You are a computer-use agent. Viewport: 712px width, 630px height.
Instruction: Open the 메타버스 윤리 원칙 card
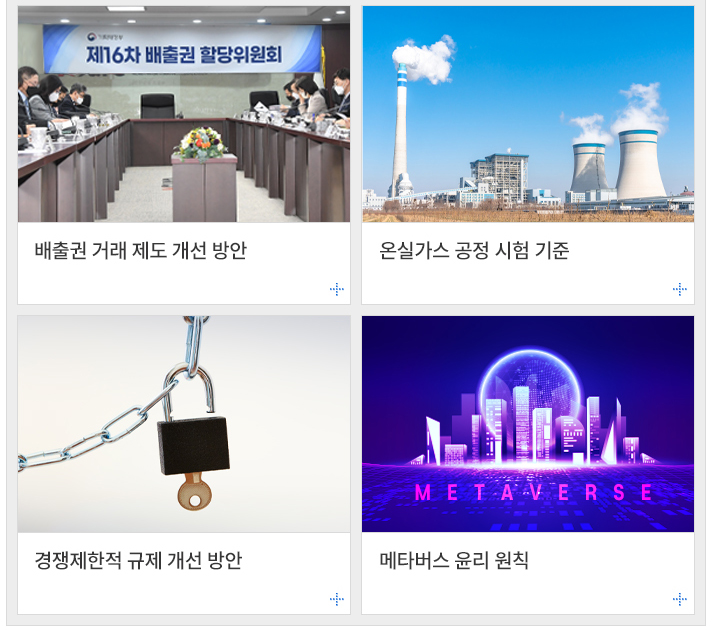[454, 561]
